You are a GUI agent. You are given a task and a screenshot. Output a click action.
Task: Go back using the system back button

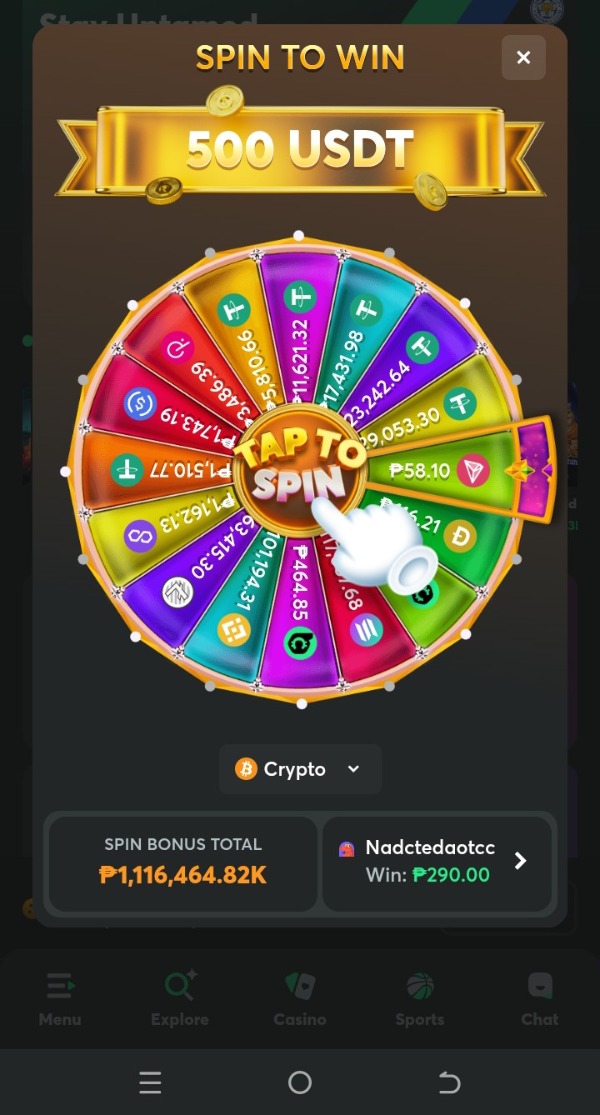tap(450, 1083)
